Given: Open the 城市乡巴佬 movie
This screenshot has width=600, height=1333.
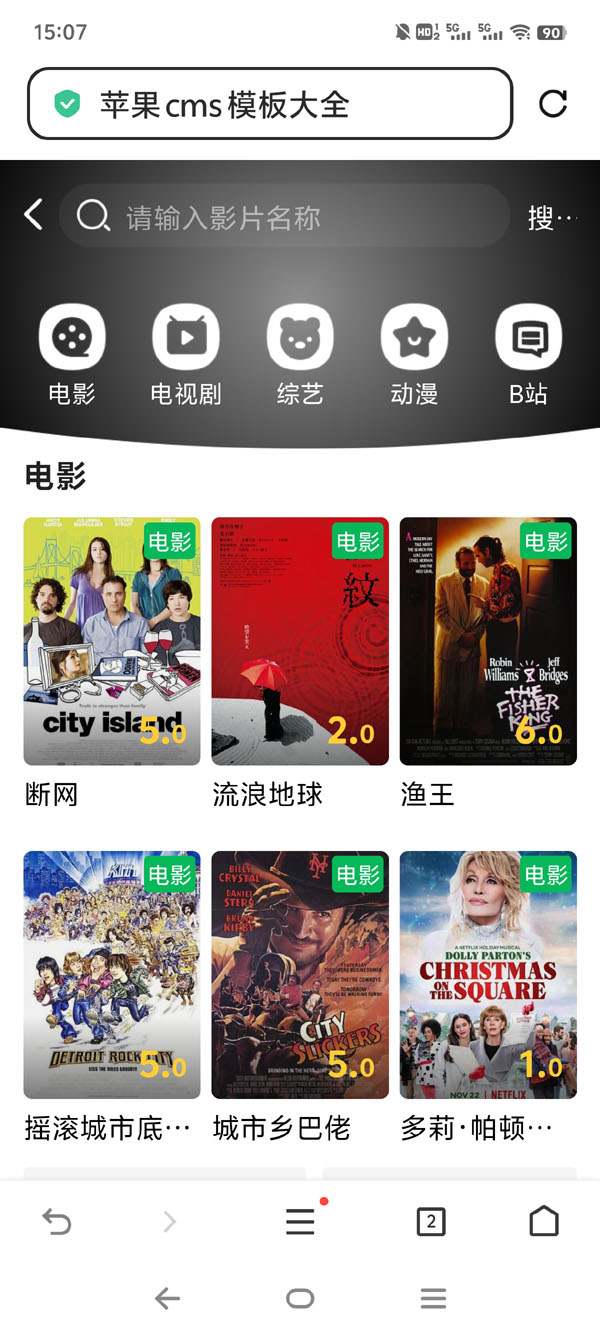Looking at the screenshot, I should coord(300,975).
